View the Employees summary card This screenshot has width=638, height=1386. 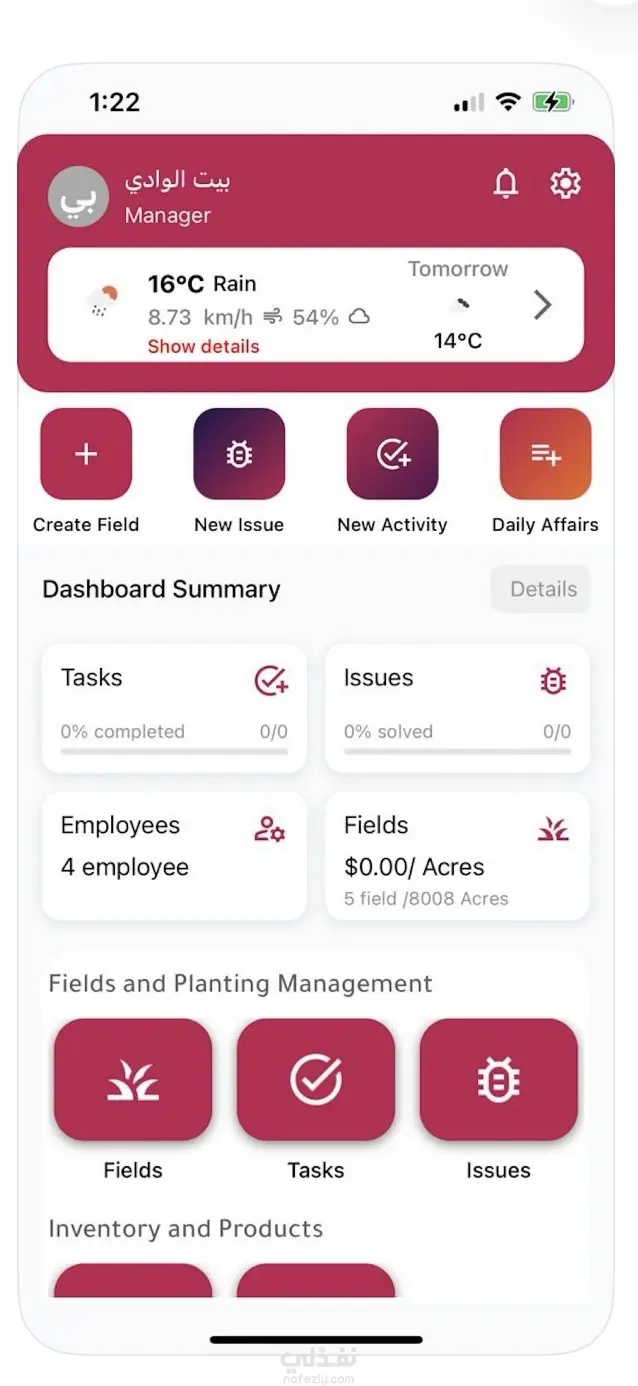coord(174,857)
